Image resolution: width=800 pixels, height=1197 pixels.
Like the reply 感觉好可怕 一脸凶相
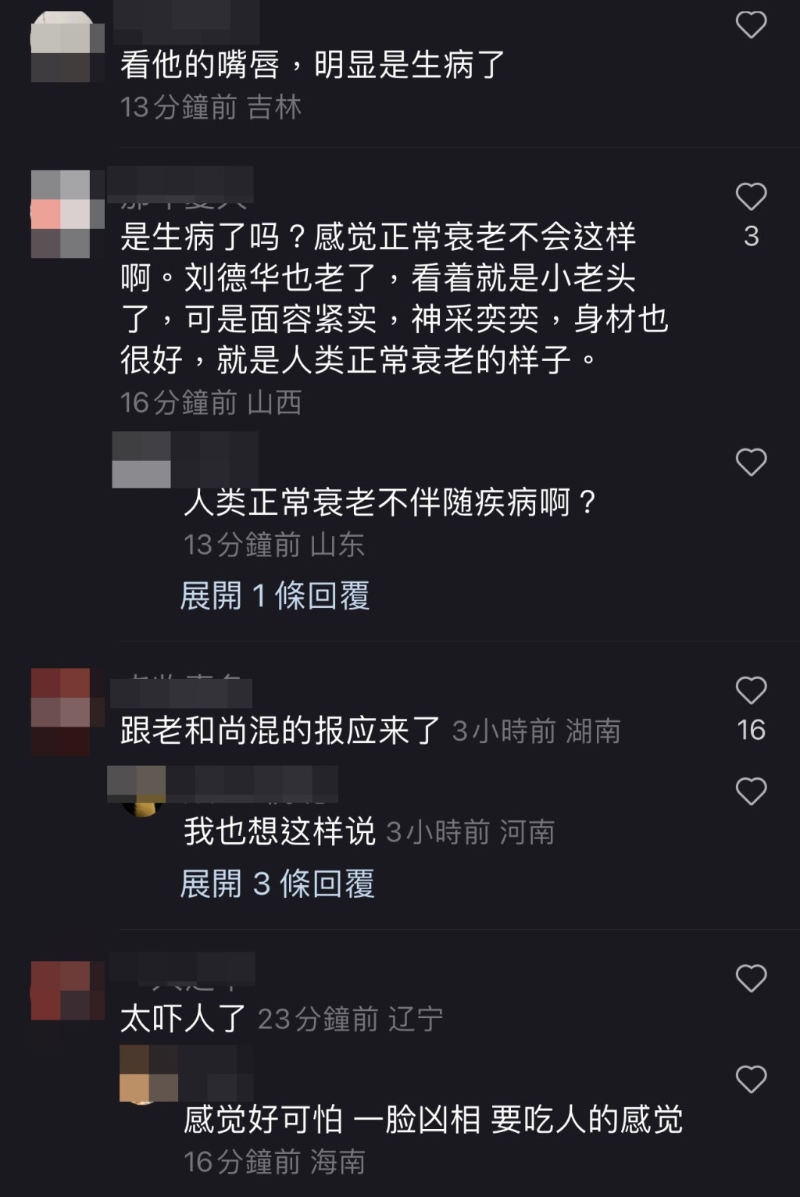click(751, 1079)
